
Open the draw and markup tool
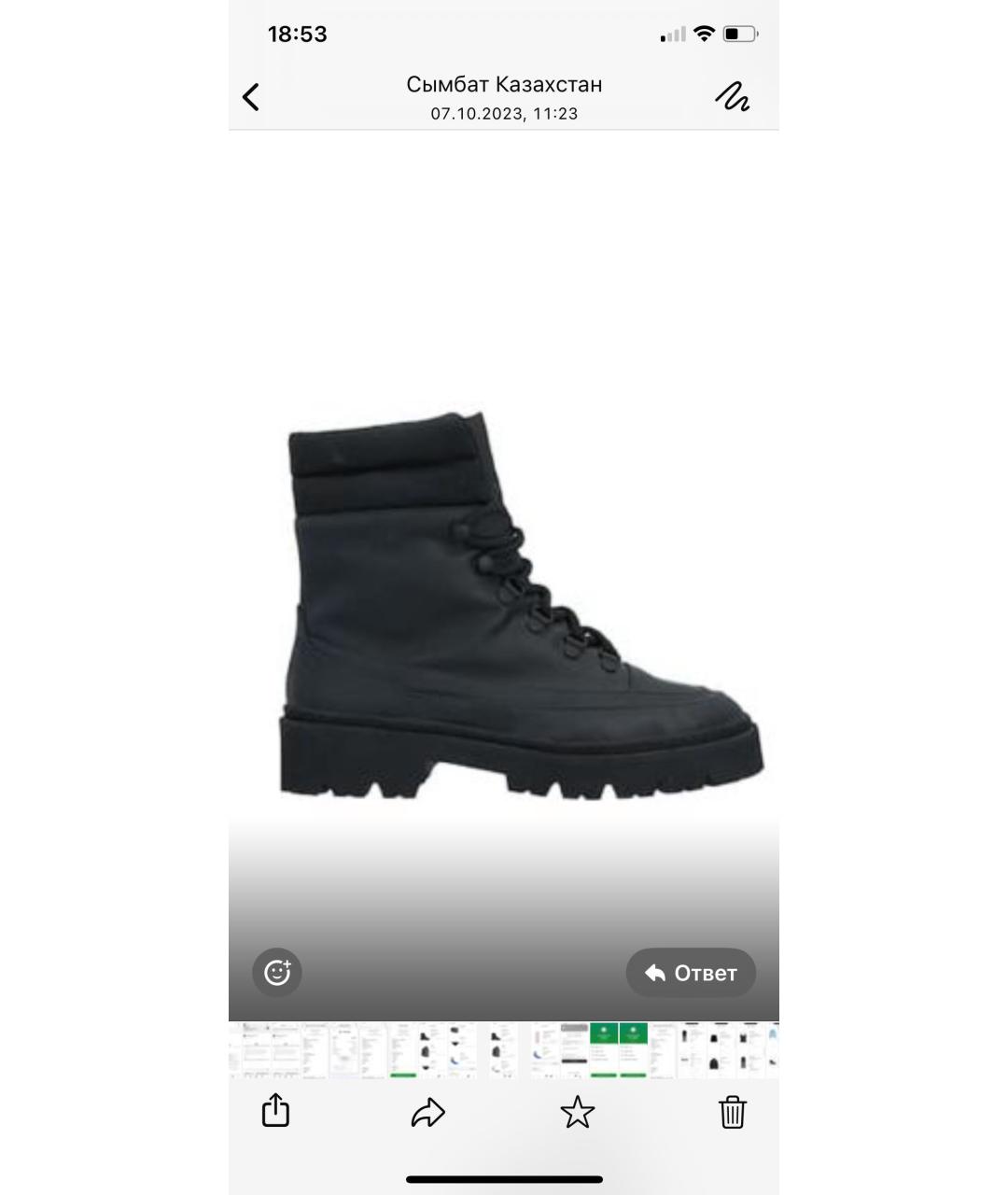pos(732,97)
